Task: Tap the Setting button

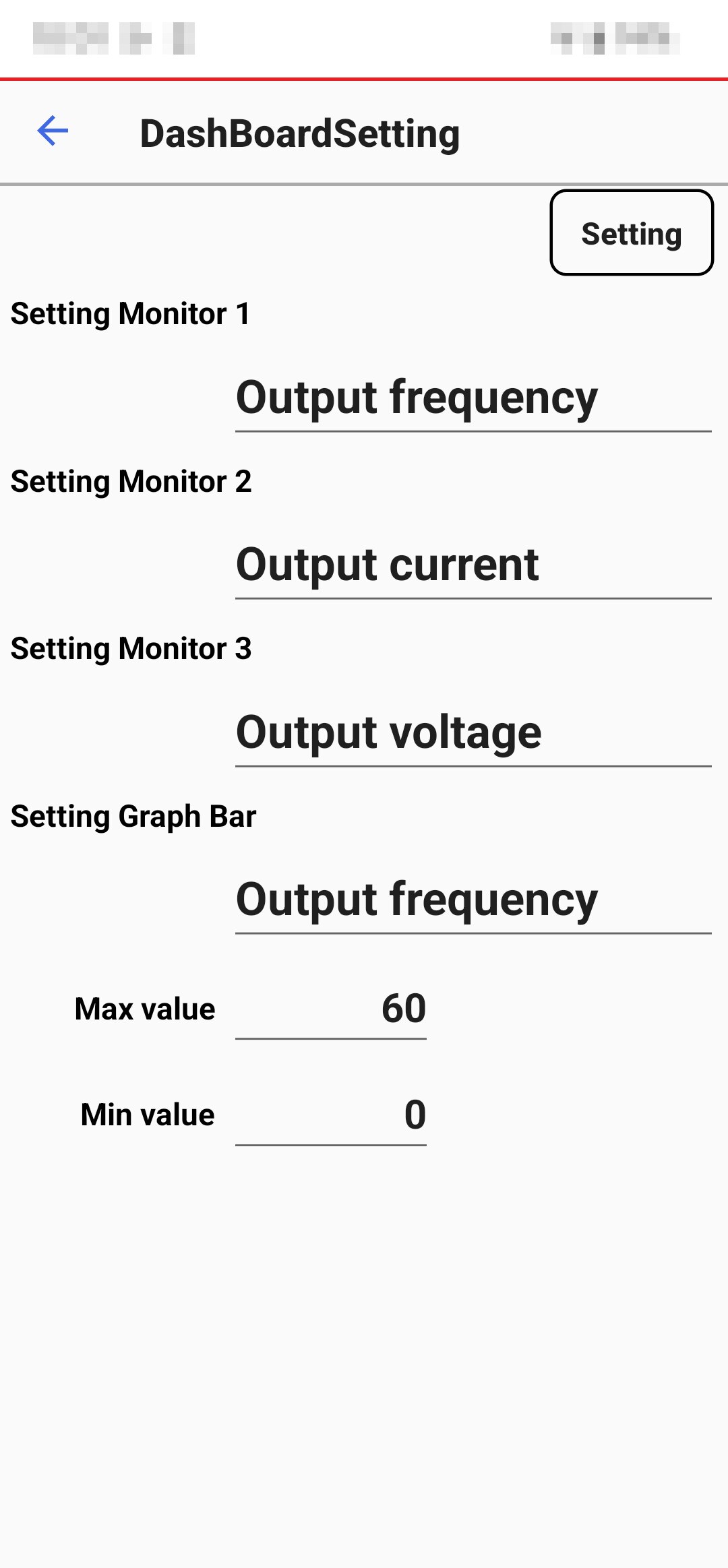Action: [631, 233]
